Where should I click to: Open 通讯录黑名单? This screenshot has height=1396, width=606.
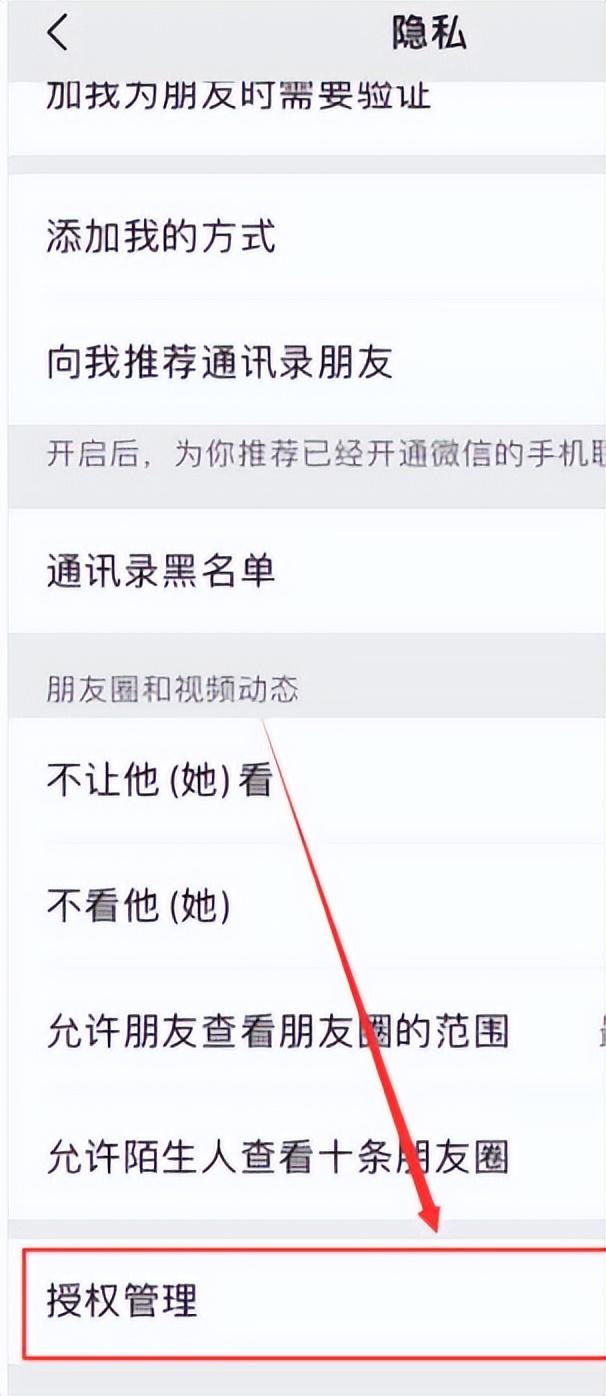[160, 571]
